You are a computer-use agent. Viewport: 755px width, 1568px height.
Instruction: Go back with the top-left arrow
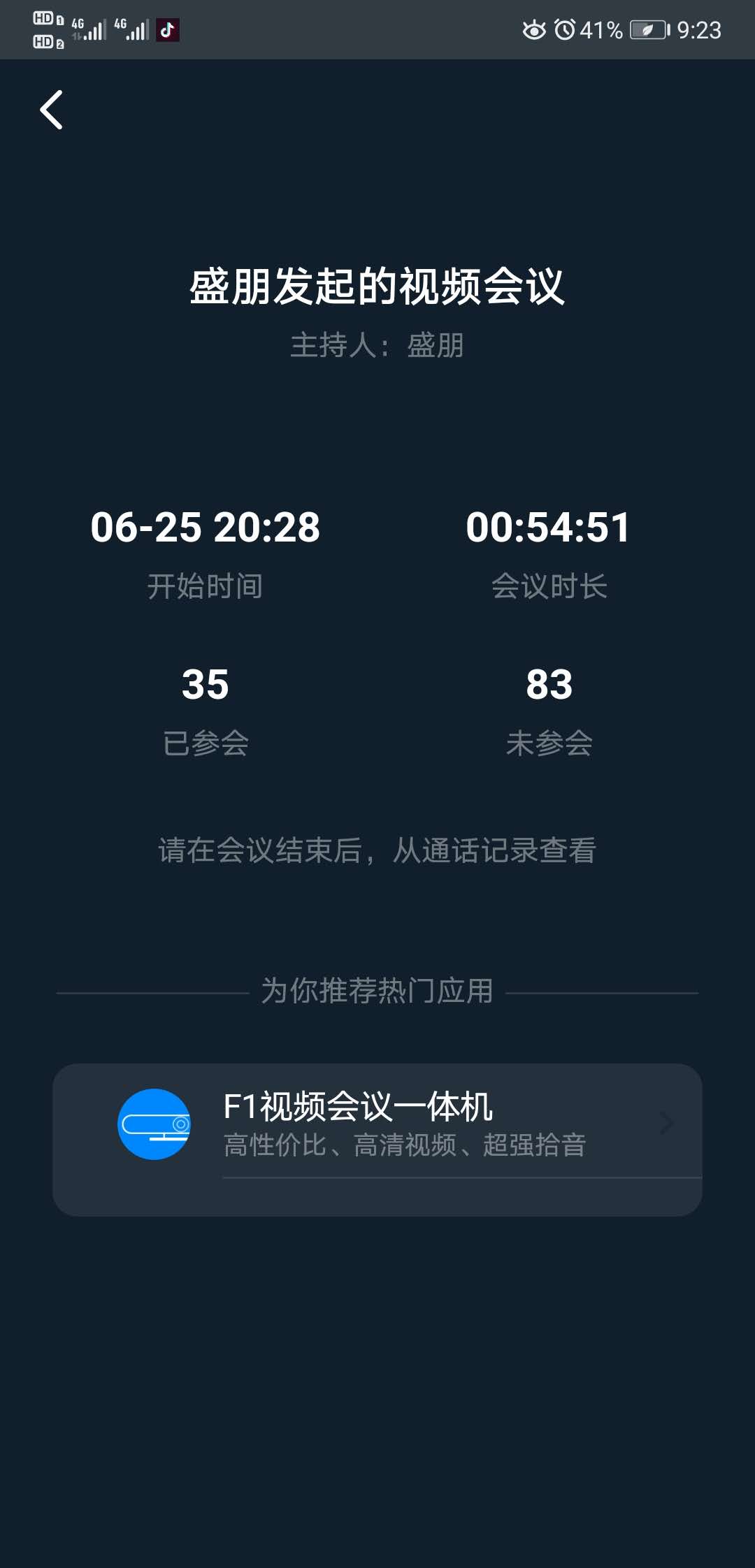[52, 110]
